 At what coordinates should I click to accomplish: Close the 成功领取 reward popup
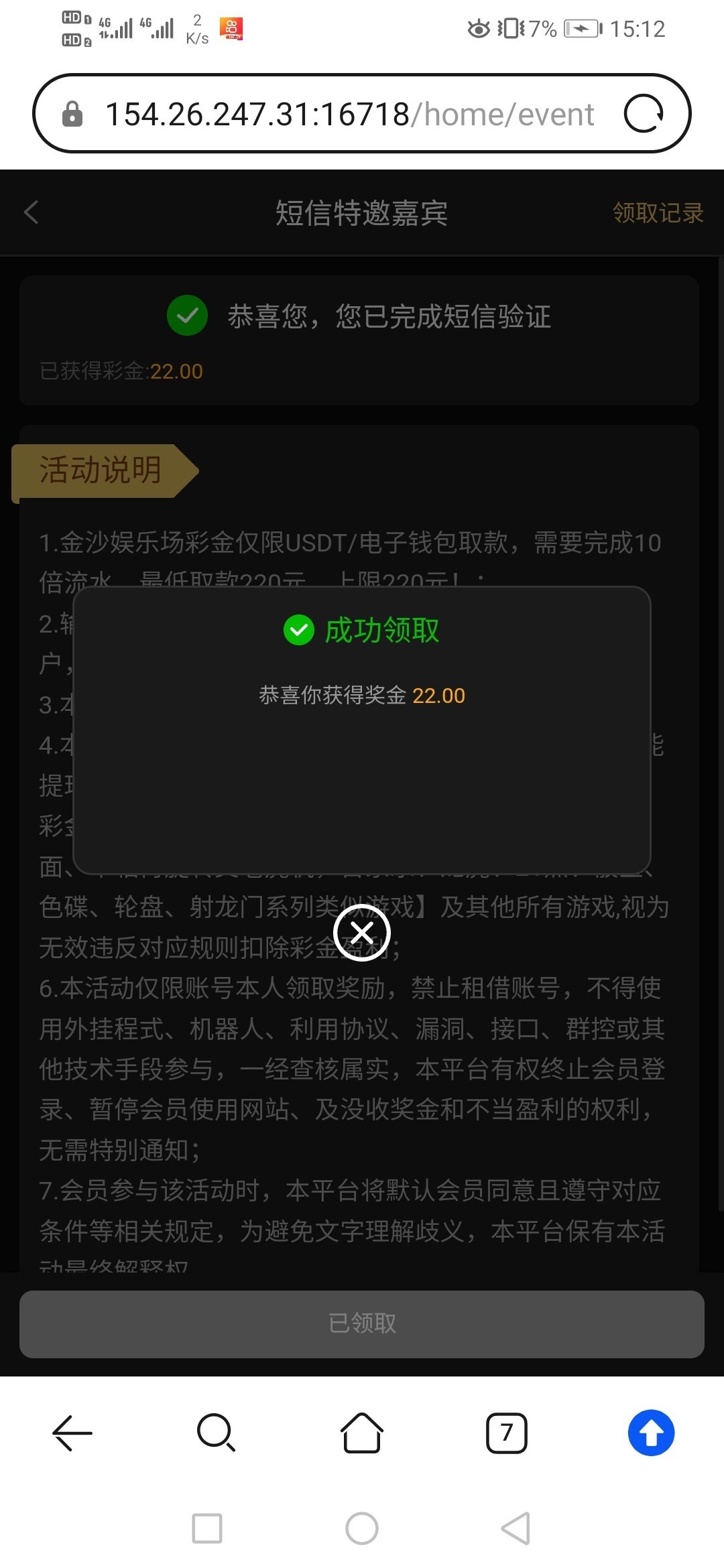(362, 932)
